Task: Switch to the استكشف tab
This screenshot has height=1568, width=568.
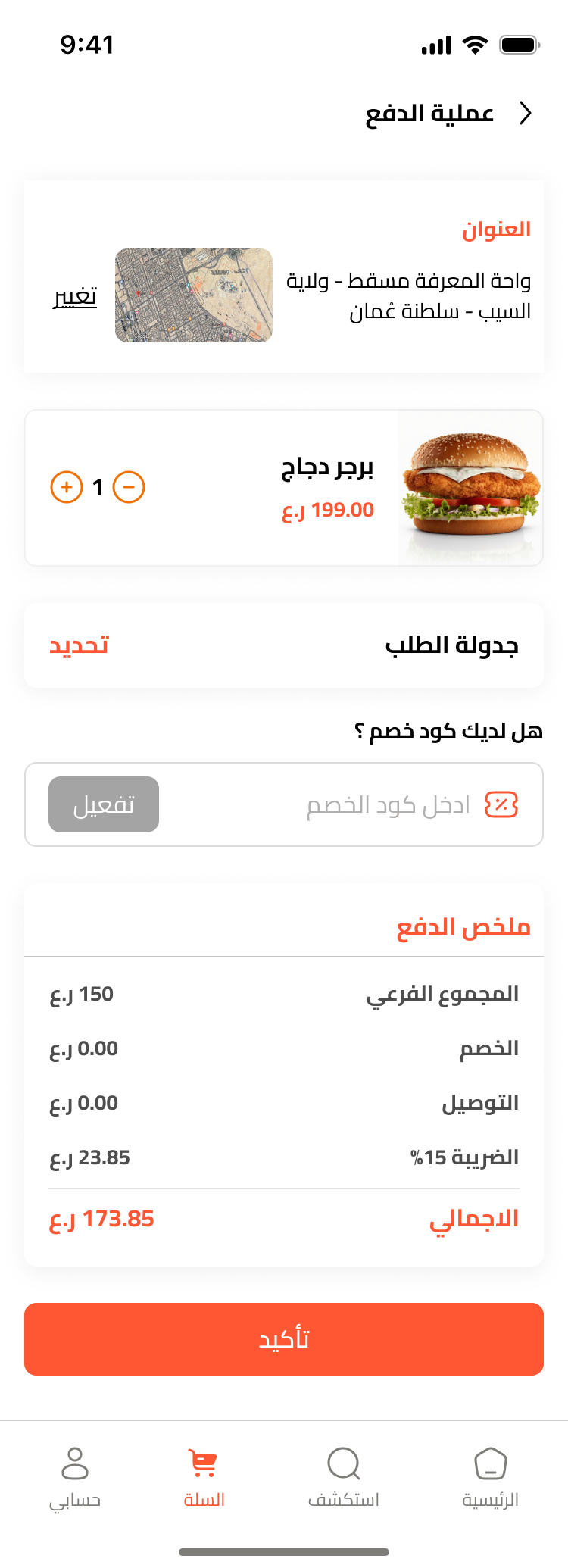Action: 343,1477
